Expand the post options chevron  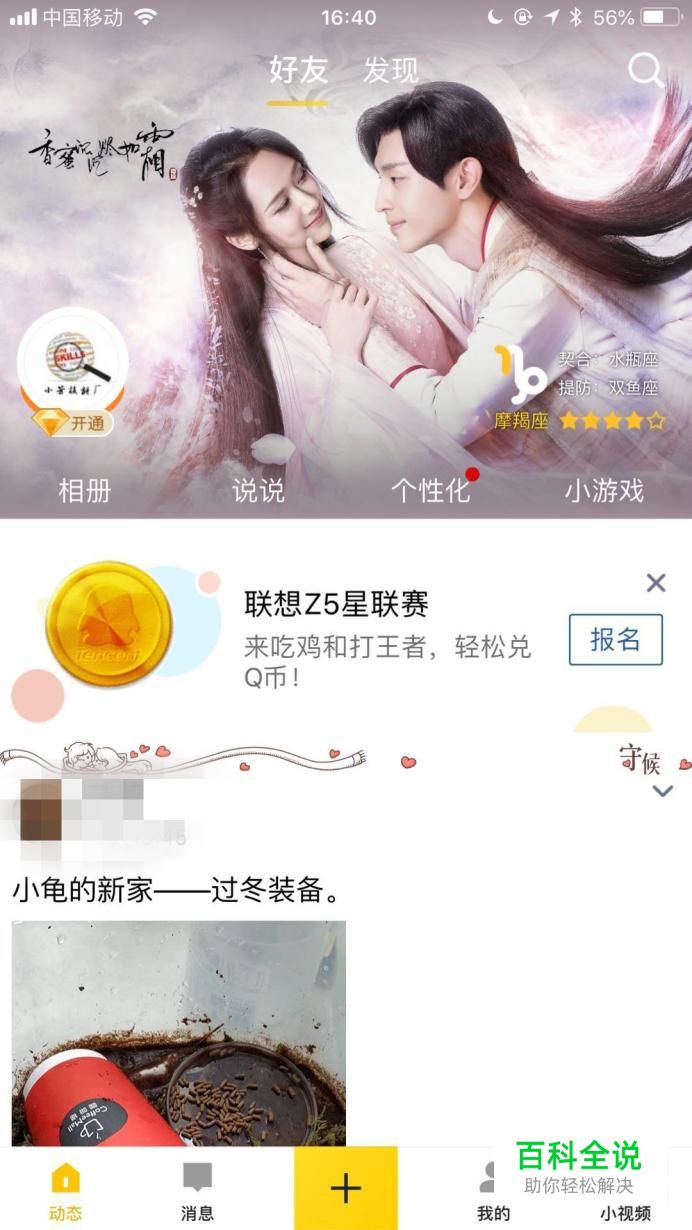[x=662, y=791]
